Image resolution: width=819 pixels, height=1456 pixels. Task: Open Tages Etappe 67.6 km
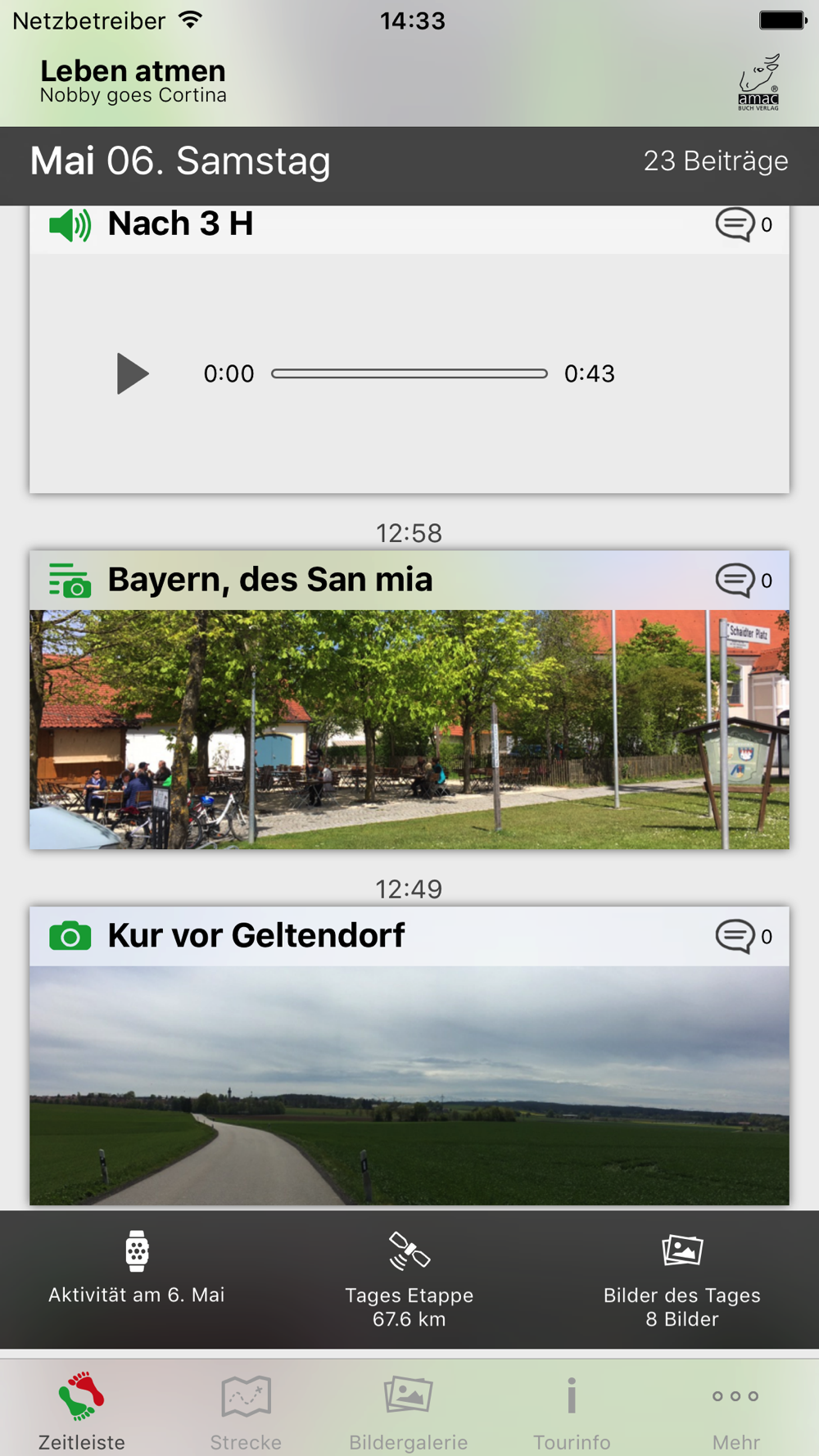409,1280
